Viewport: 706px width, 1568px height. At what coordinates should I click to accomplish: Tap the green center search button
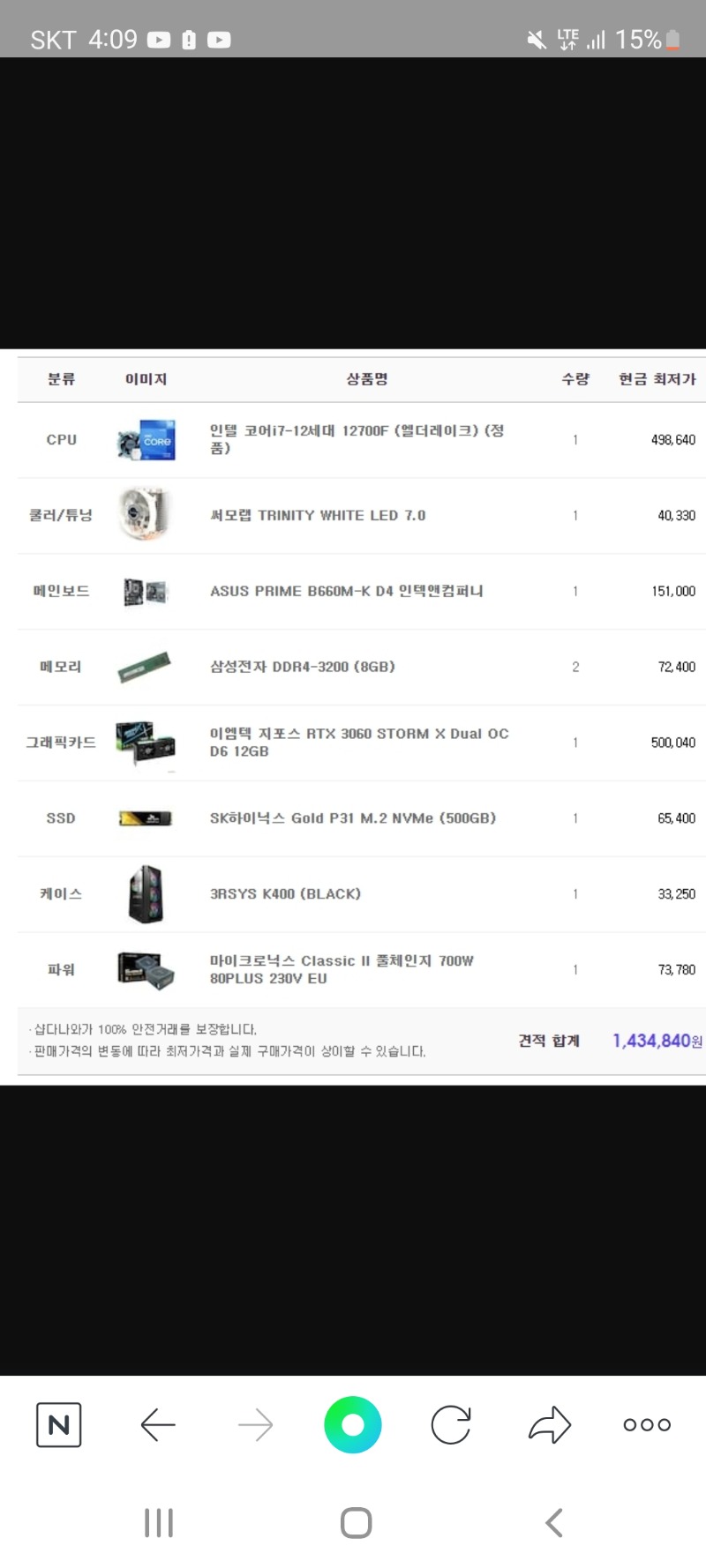click(x=352, y=1424)
